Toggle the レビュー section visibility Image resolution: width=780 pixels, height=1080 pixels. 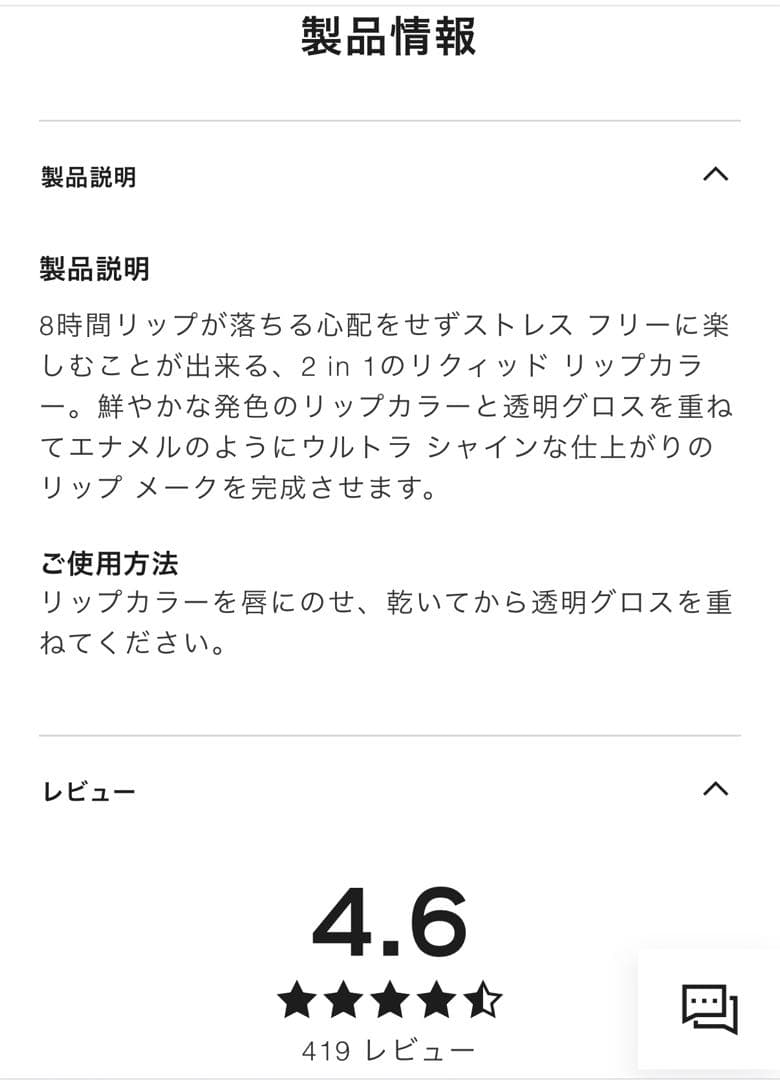[x=713, y=788]
